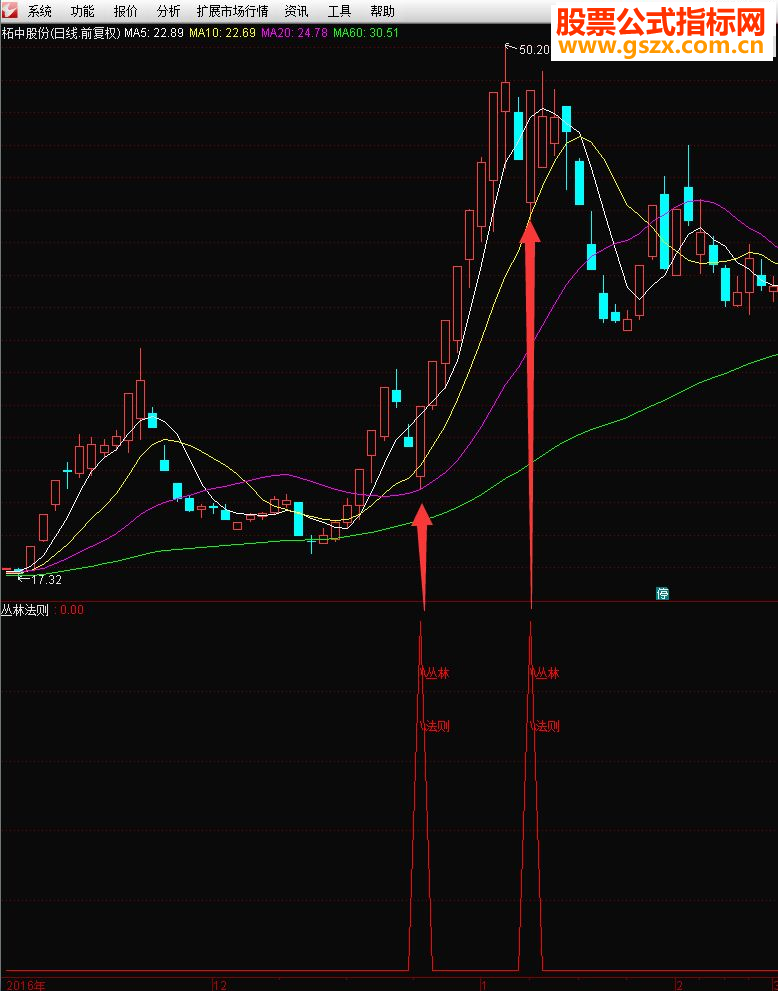The image size is (778, 991).
Task: Open the 分析 menu
Action: (168, 12)
